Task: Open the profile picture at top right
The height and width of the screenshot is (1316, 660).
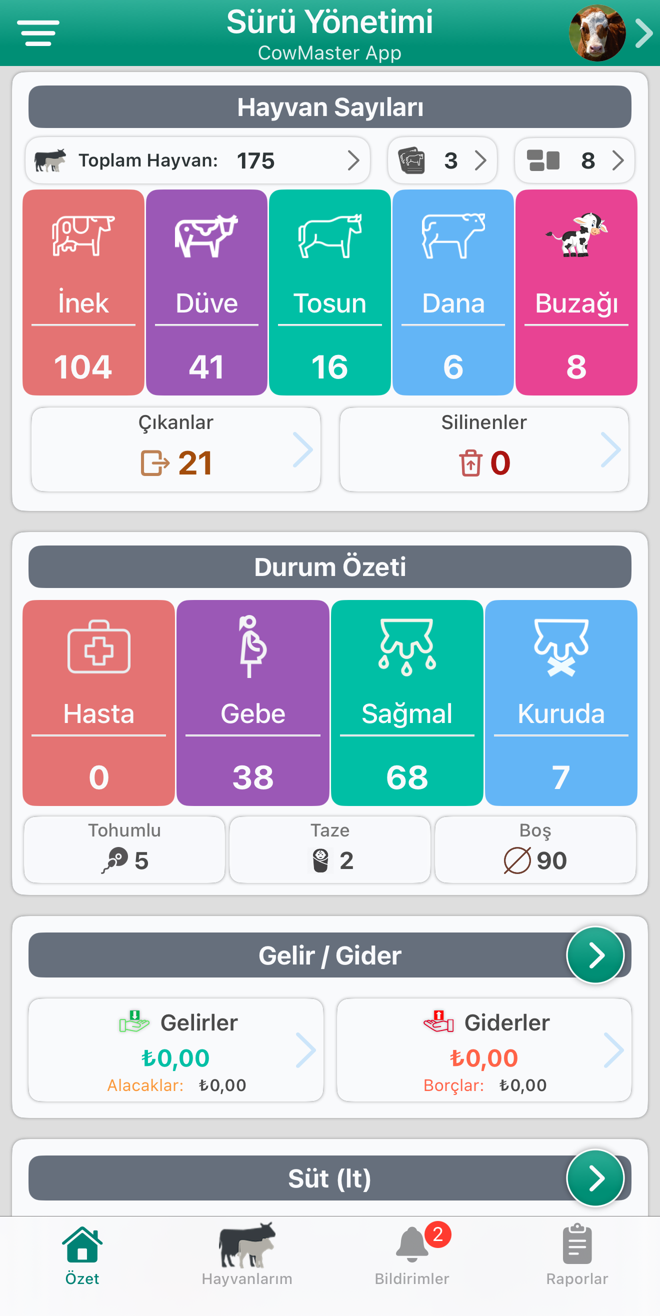Action: coord(597,33)
